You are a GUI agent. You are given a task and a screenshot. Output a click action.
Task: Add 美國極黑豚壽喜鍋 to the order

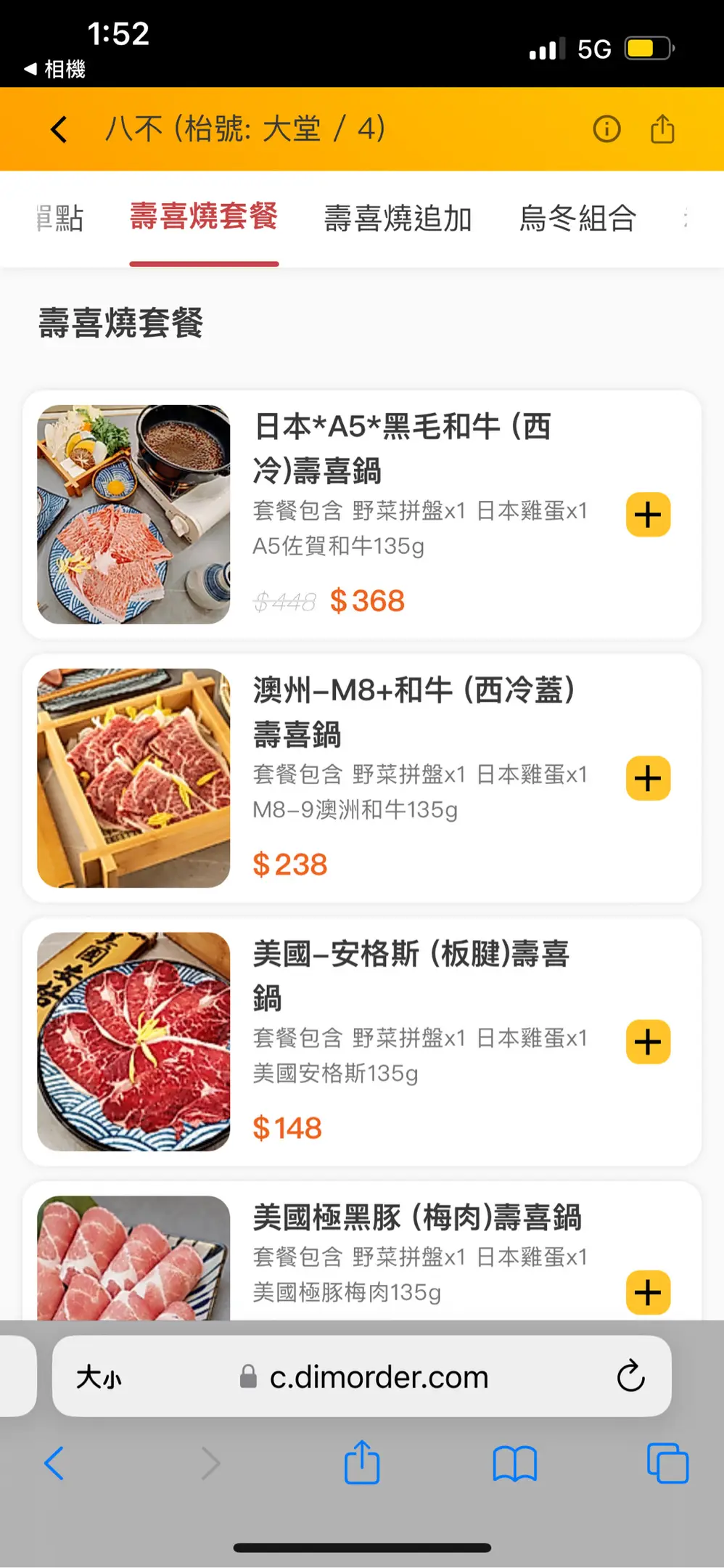coord(648,1292)
